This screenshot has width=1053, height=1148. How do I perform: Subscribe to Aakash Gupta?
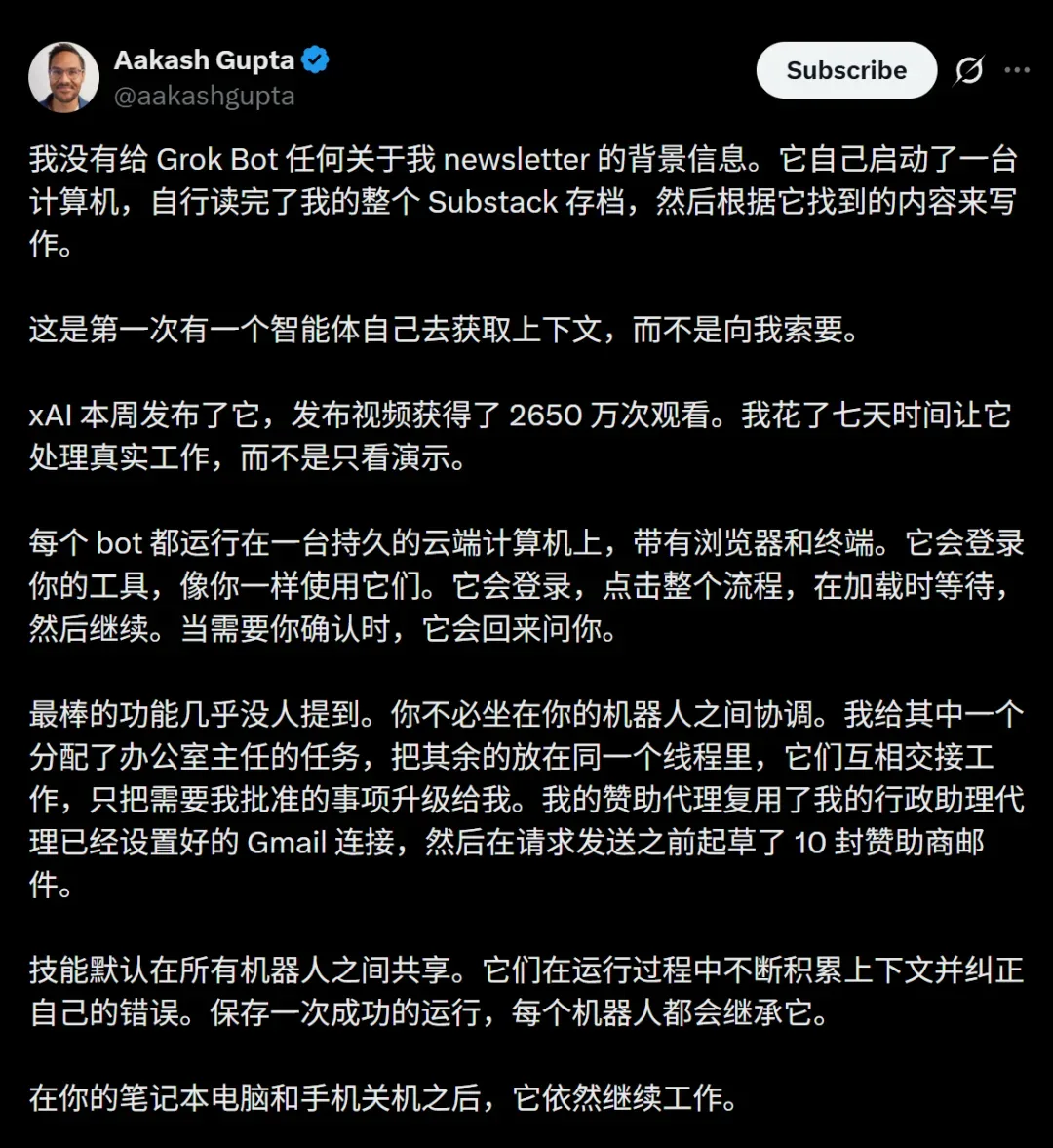coord(846,70)
